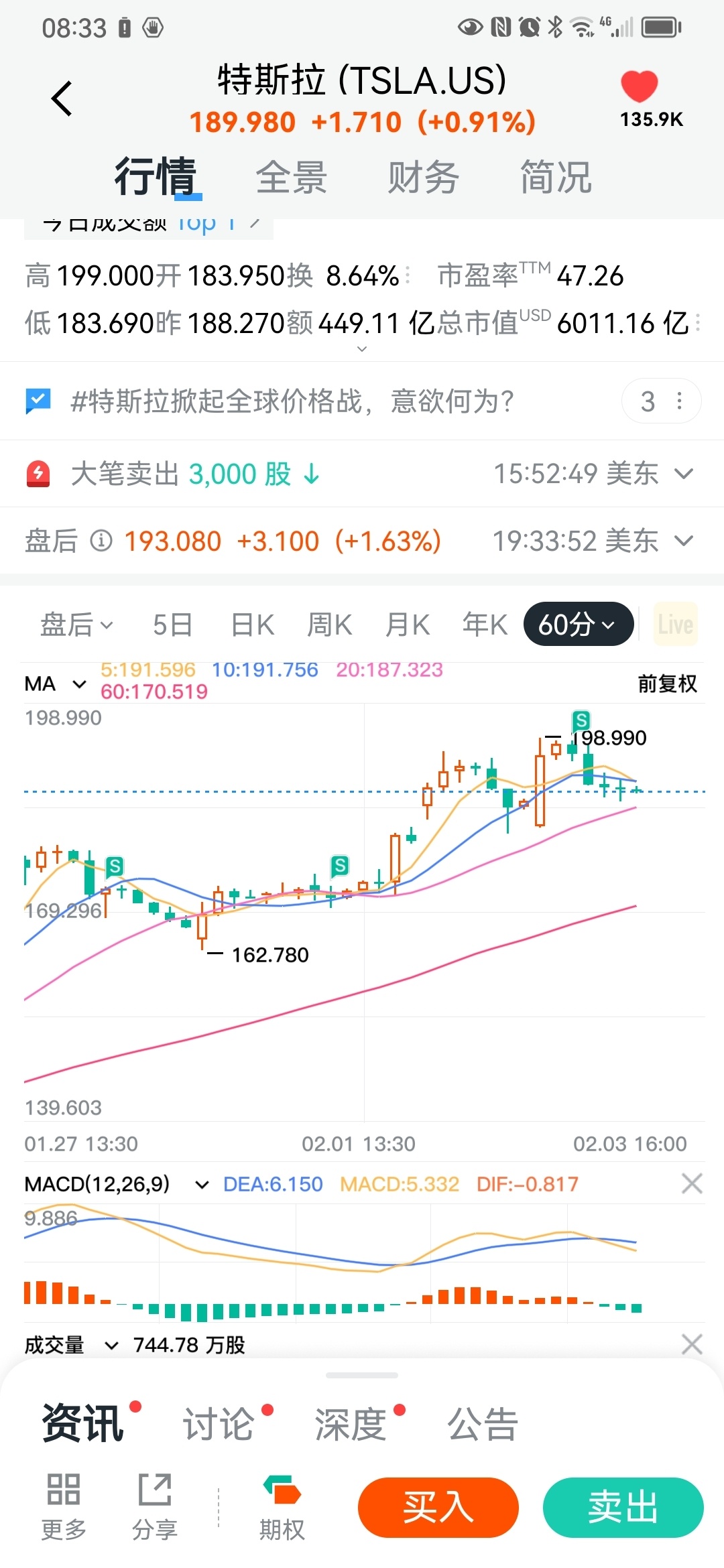Show the 日K daily candlestick chart
Image resolution: width=724 pixels, height=1568 pixels.
coord(252,625)
